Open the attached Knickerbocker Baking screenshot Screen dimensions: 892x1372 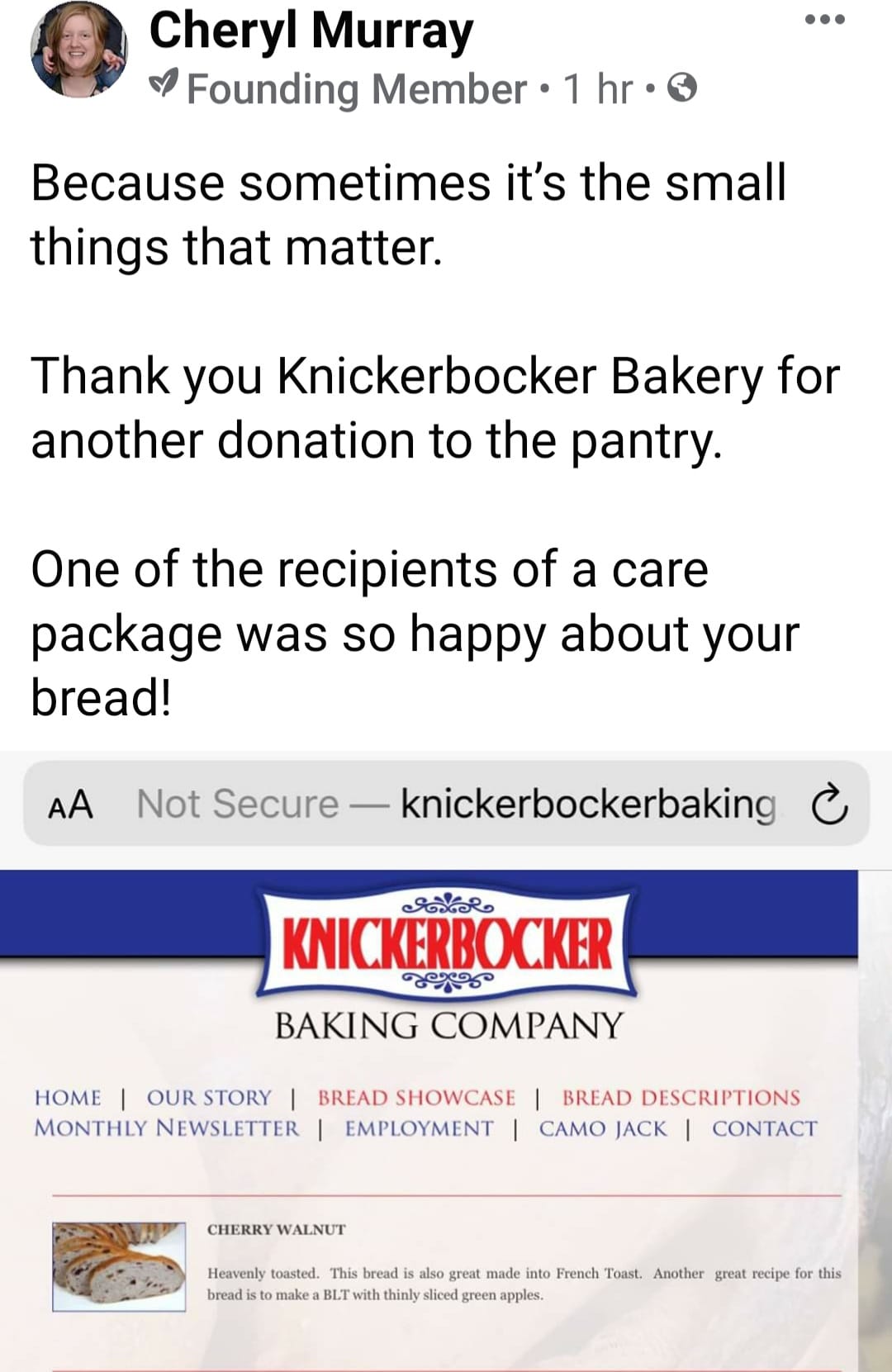pos(446,1074)
